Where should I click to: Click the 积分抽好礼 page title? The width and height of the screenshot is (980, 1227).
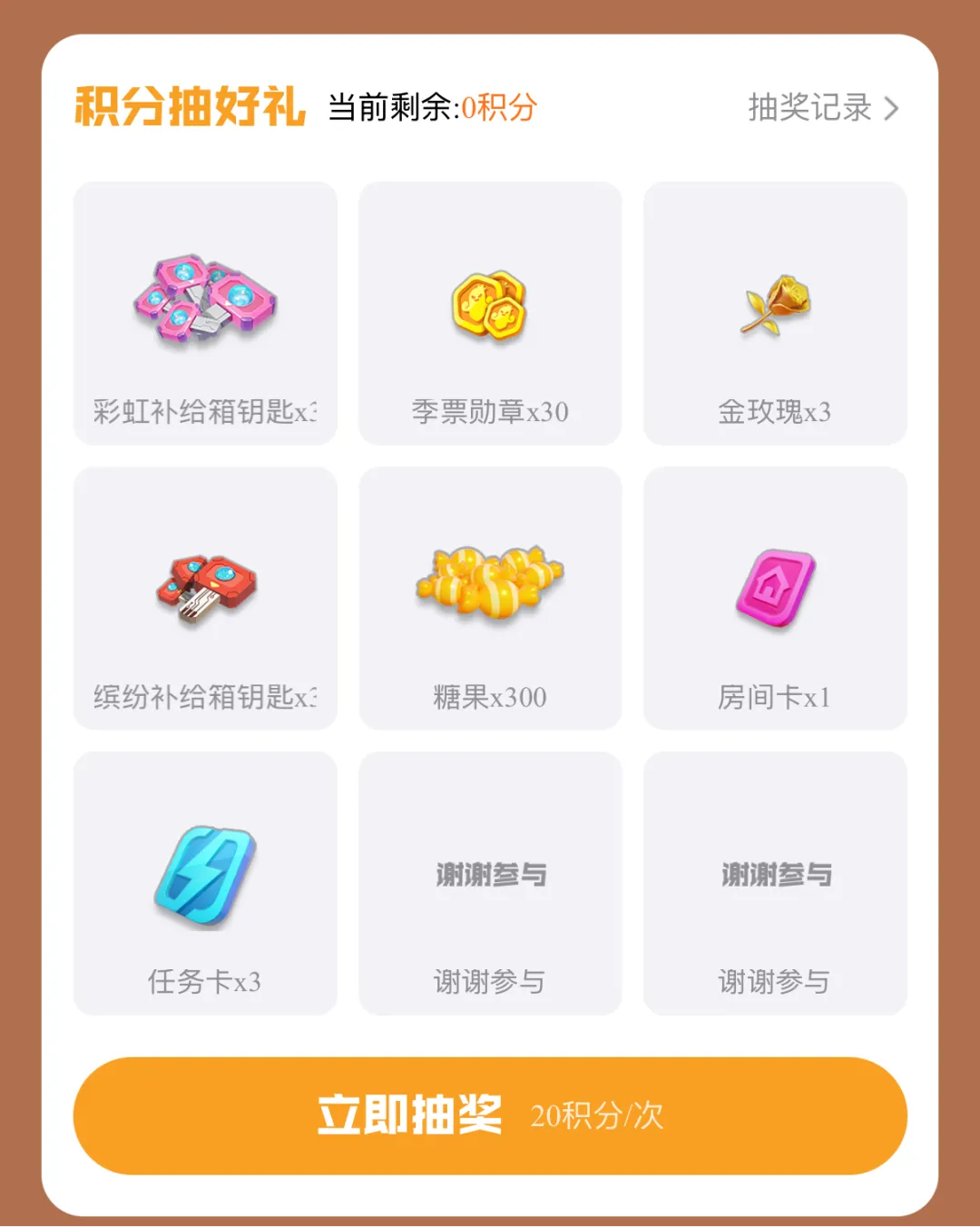(x=189, y=104)
